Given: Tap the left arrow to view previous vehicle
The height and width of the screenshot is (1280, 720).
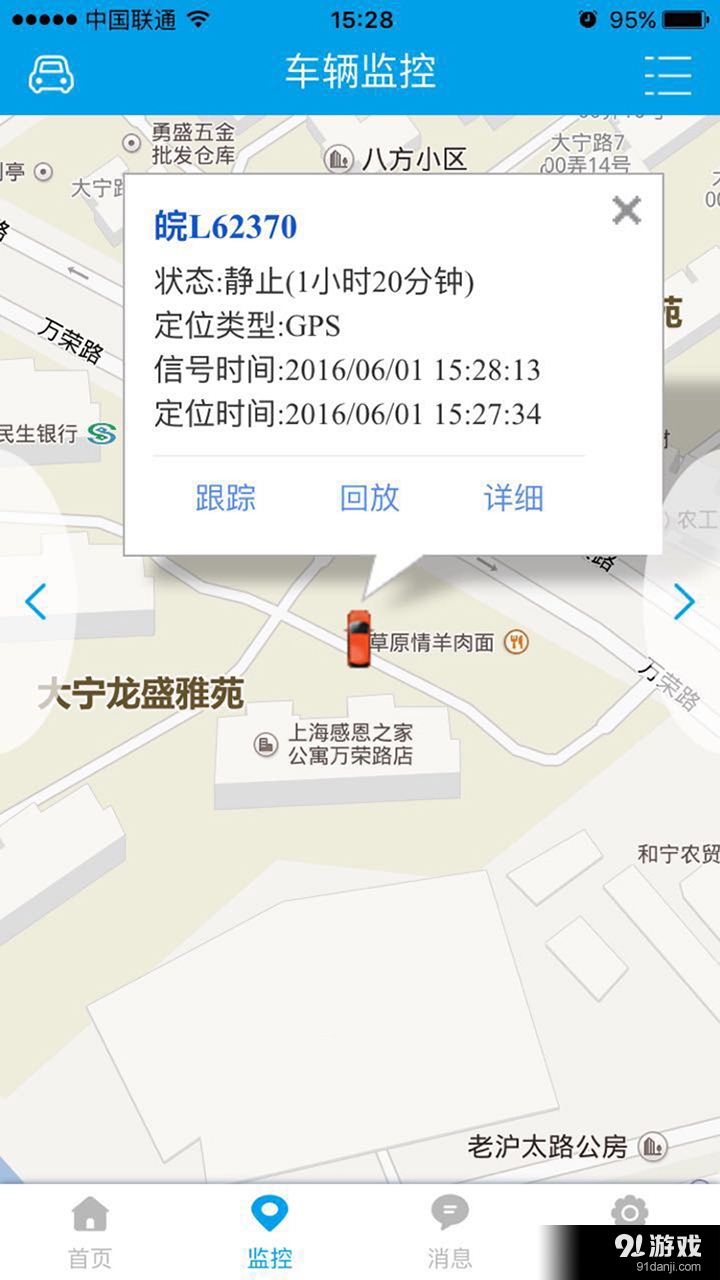Looking at the screenshot, I should [x=36, y=602].
